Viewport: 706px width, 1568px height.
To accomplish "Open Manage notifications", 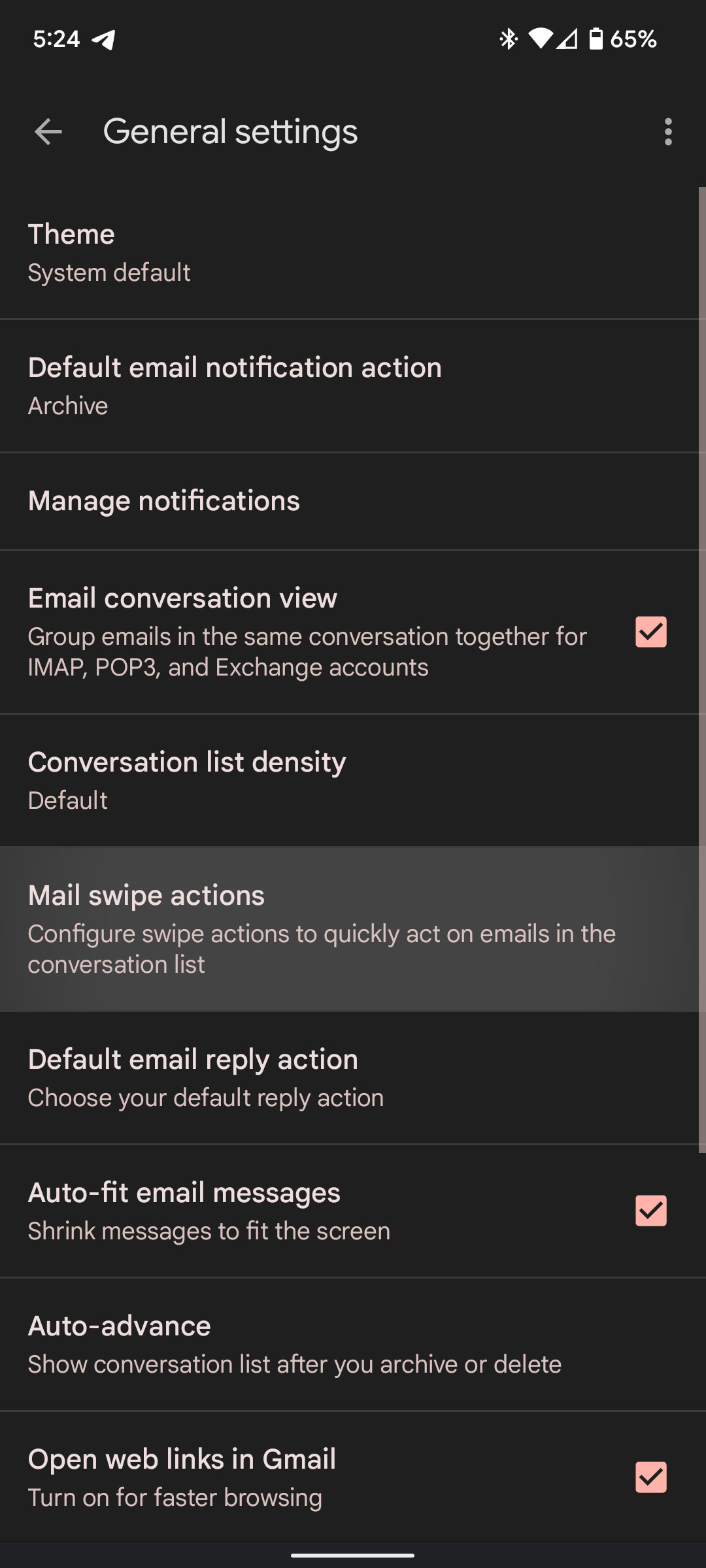I will (353, 501).
